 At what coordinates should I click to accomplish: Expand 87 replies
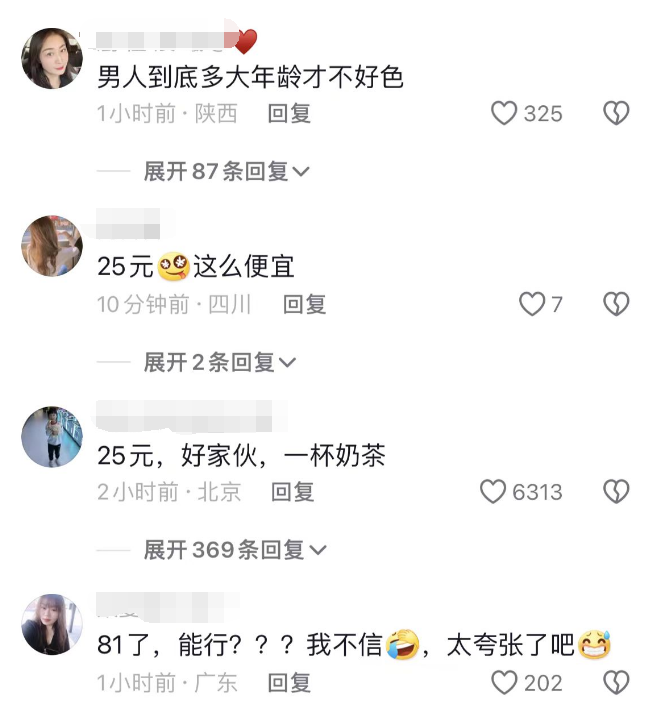(x=226, y=172)
